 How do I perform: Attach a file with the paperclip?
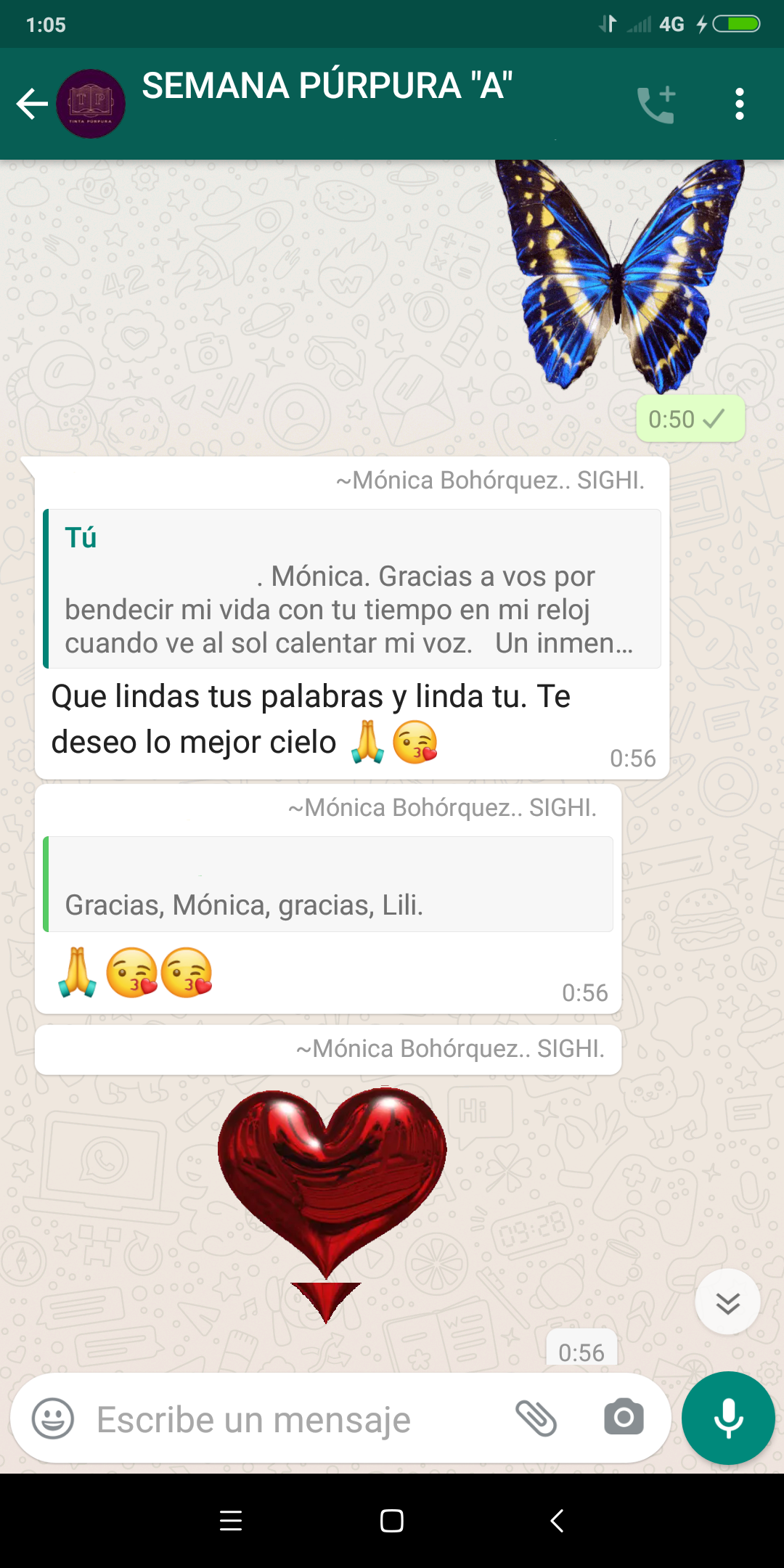click(536, 1418)
